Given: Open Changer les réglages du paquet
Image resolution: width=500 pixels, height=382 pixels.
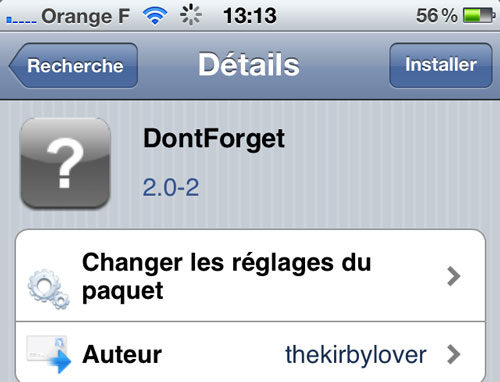Looking at the screenshot, I should [250, 276].
